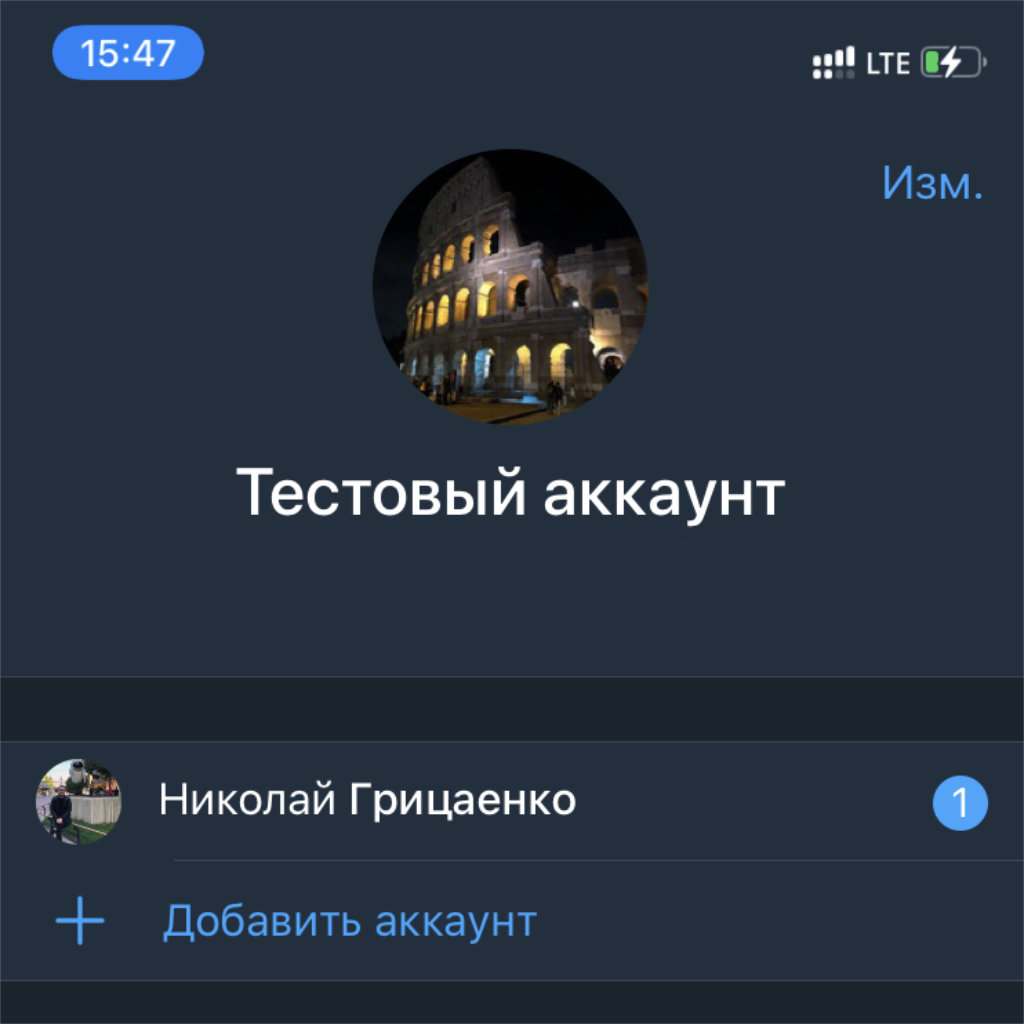Open the Colosseum profile photo

pos(510,287)
